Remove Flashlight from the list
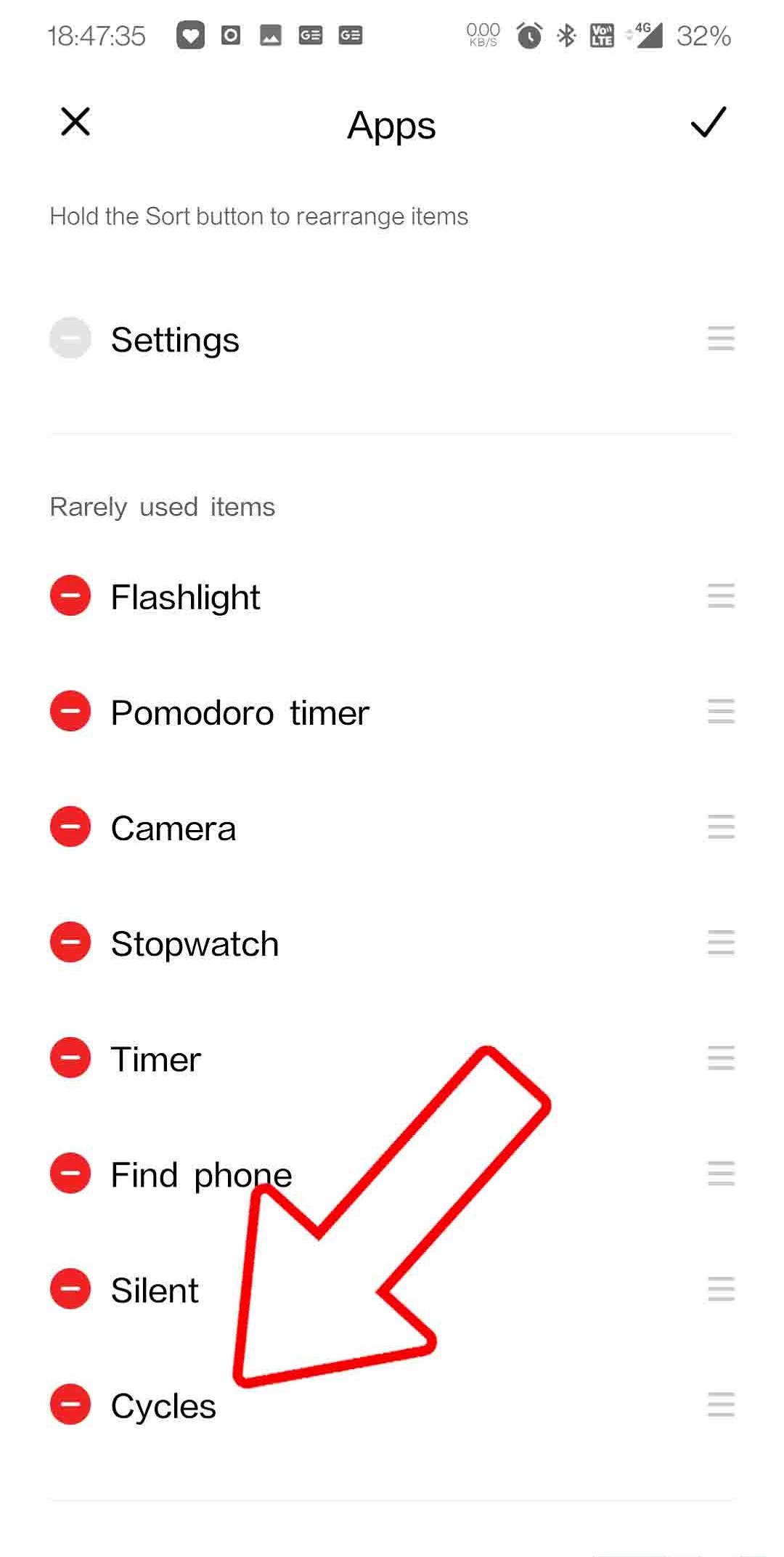The width and height of the screenshot is (784, 1557). pyautogui.click(x=70, y=595)
